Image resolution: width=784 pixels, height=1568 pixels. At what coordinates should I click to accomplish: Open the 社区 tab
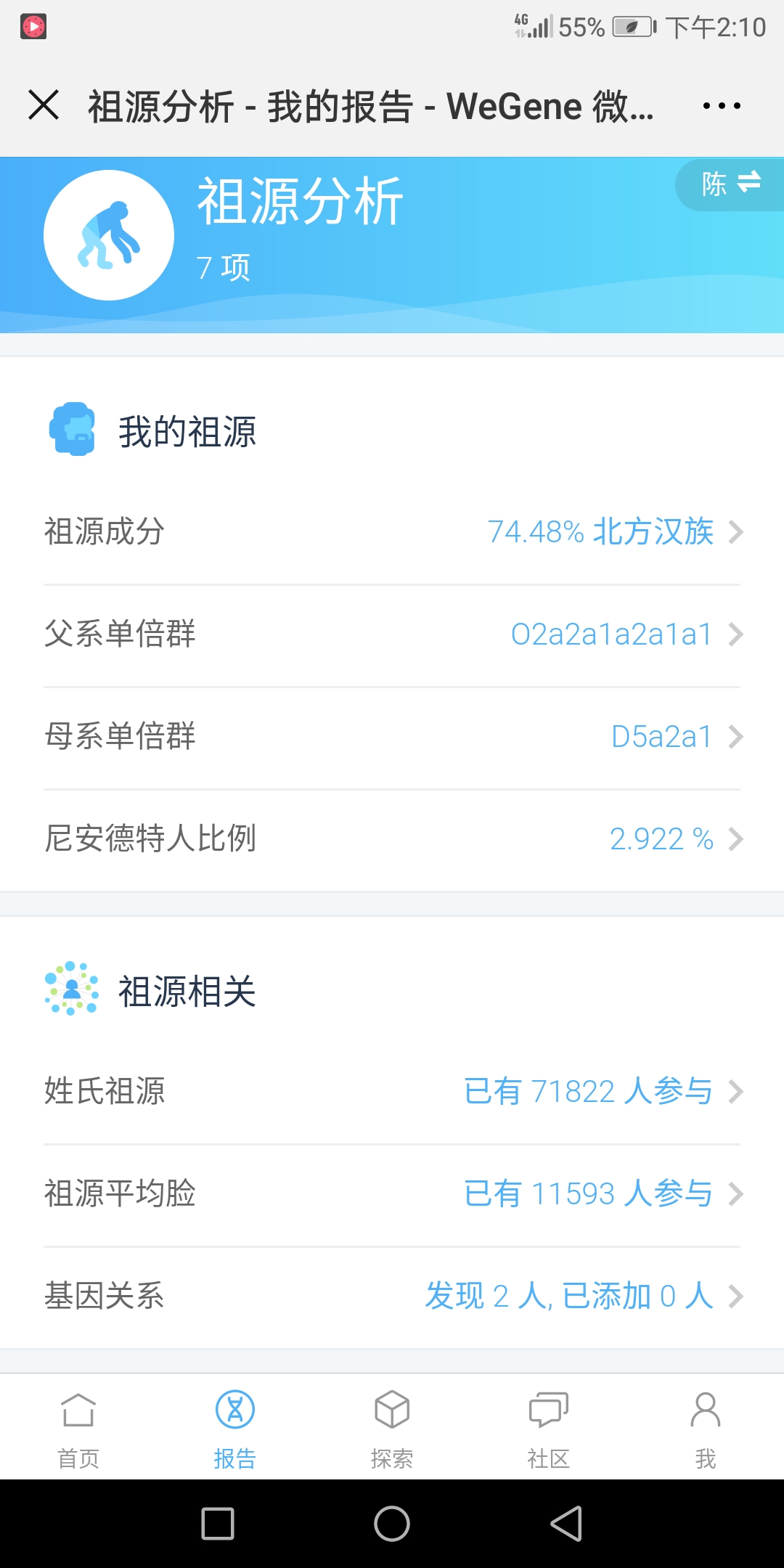coord(549,1428)
